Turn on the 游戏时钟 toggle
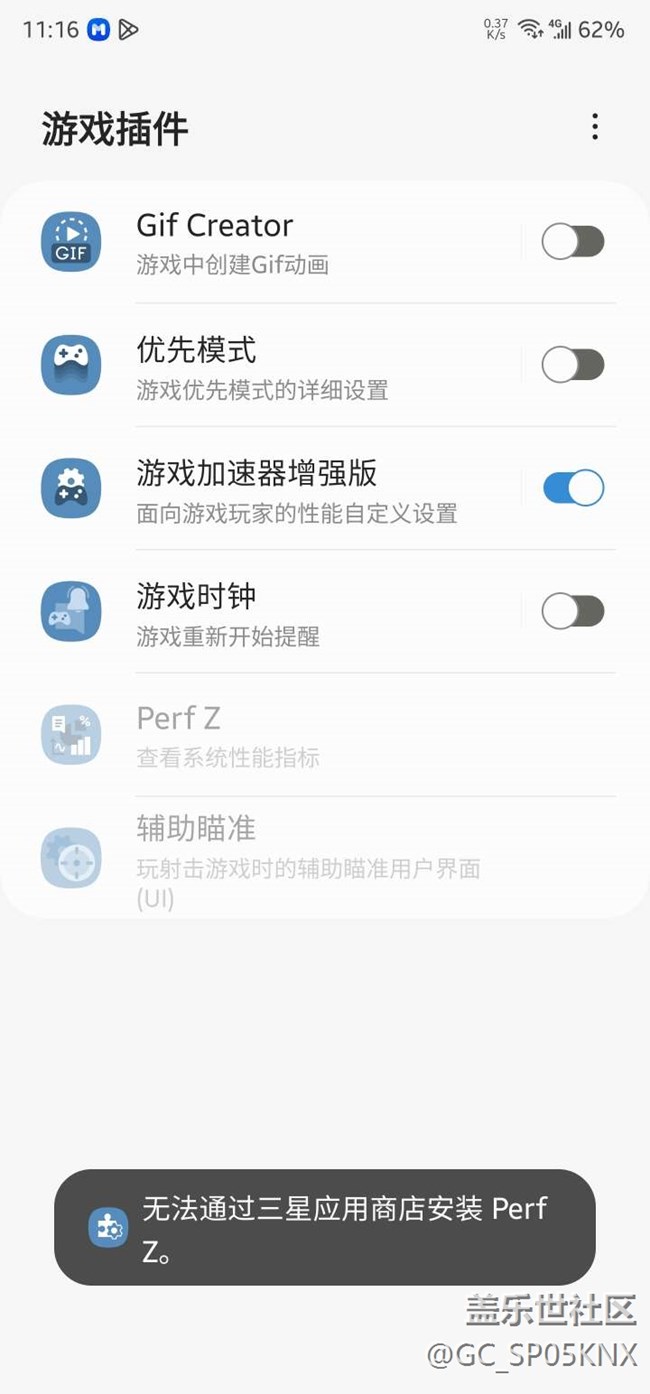The width and height of the screenshot is (650, 1394). [x=573, y=612]
